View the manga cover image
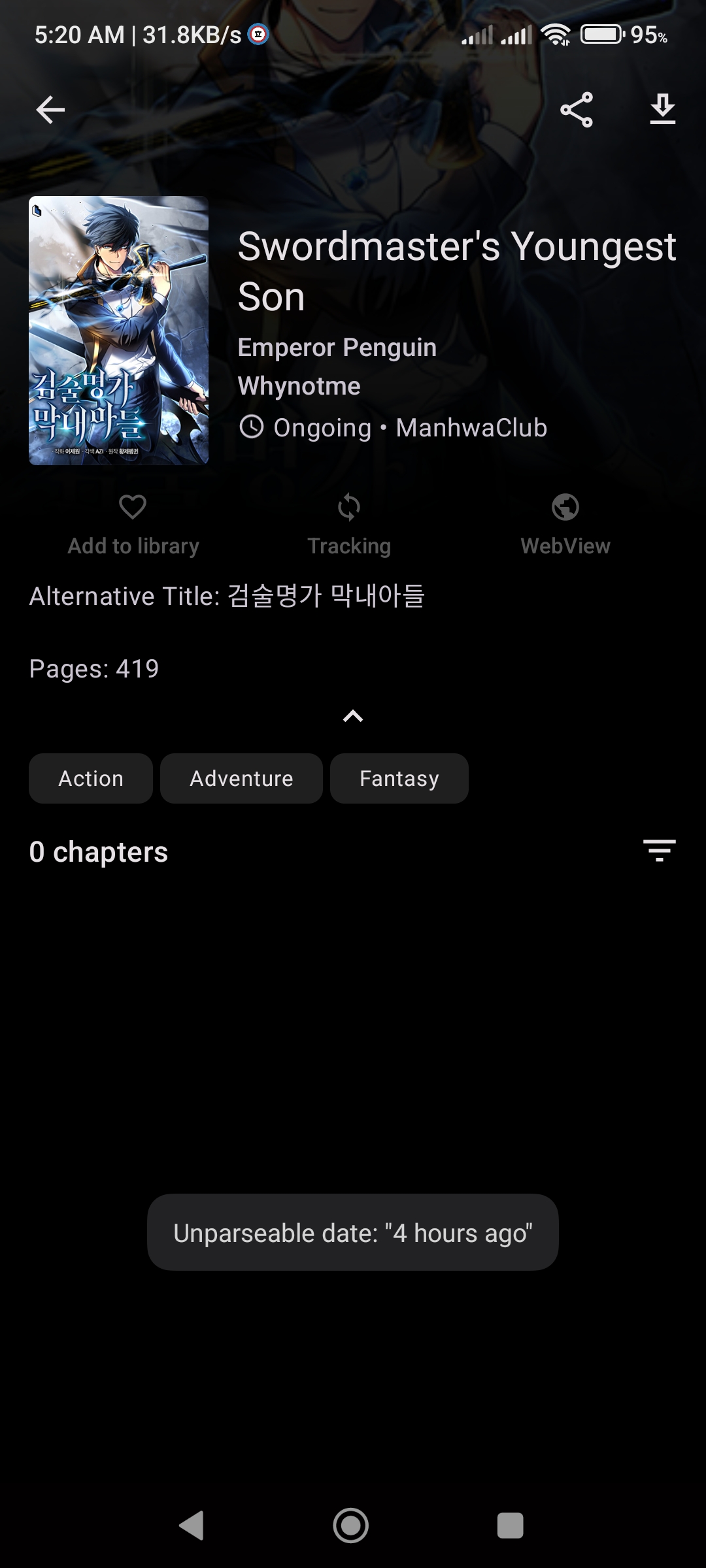This screenshot has height=1568, width=706. click(119, 331)
